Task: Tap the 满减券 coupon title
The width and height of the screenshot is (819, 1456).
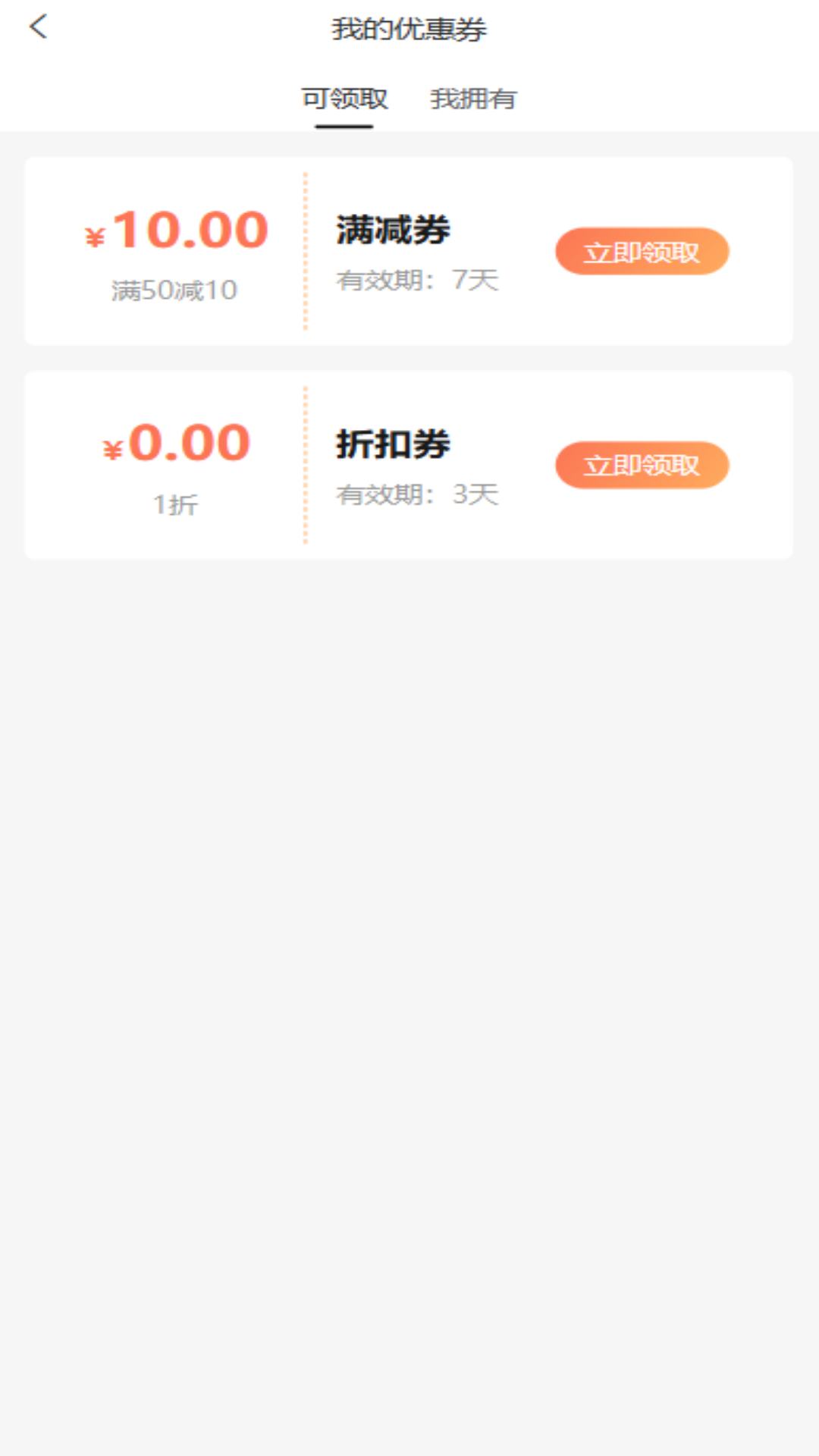Action: pyautogui.click(x=392, y=230)
